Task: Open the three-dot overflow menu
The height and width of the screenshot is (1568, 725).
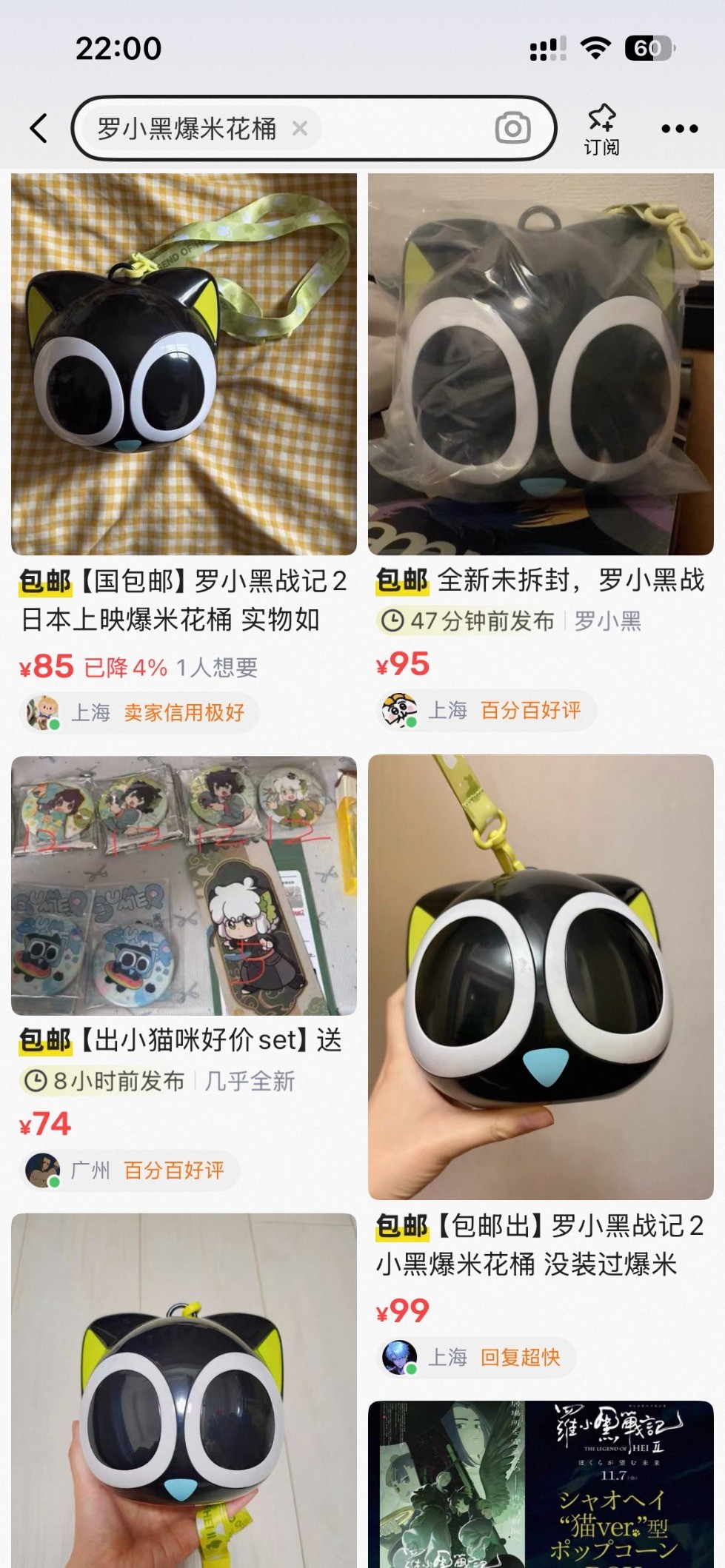Action: coord(679,129)
